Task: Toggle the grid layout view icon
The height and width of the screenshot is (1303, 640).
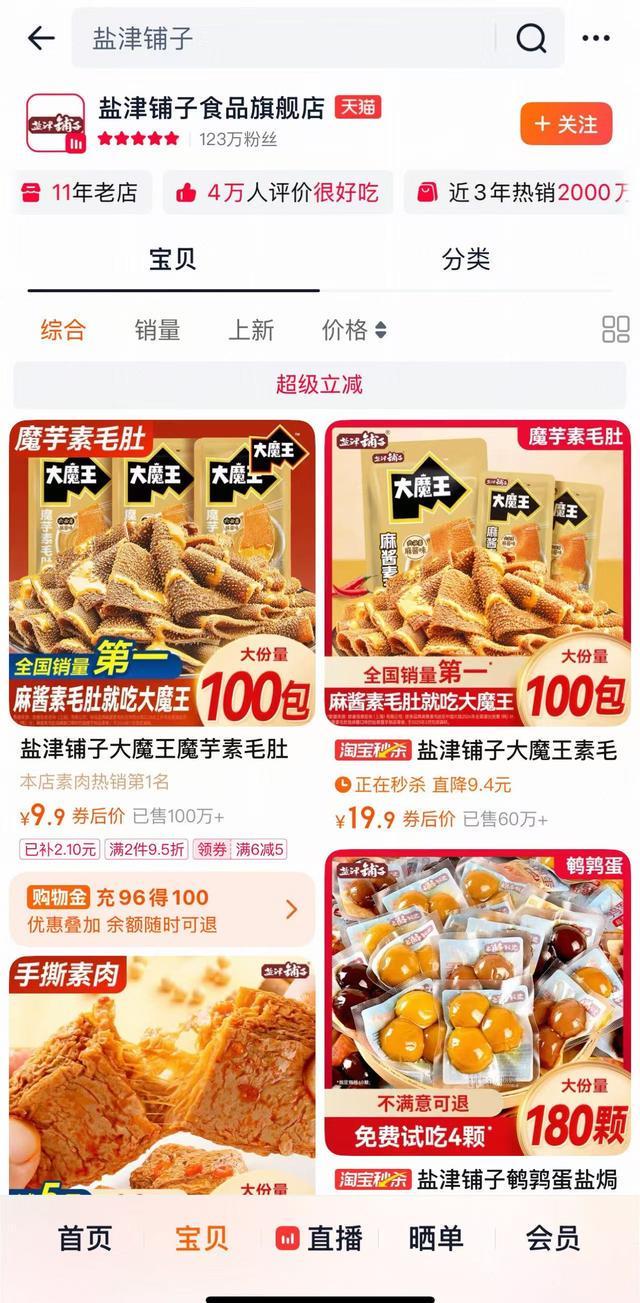Action: click(615, 330)
